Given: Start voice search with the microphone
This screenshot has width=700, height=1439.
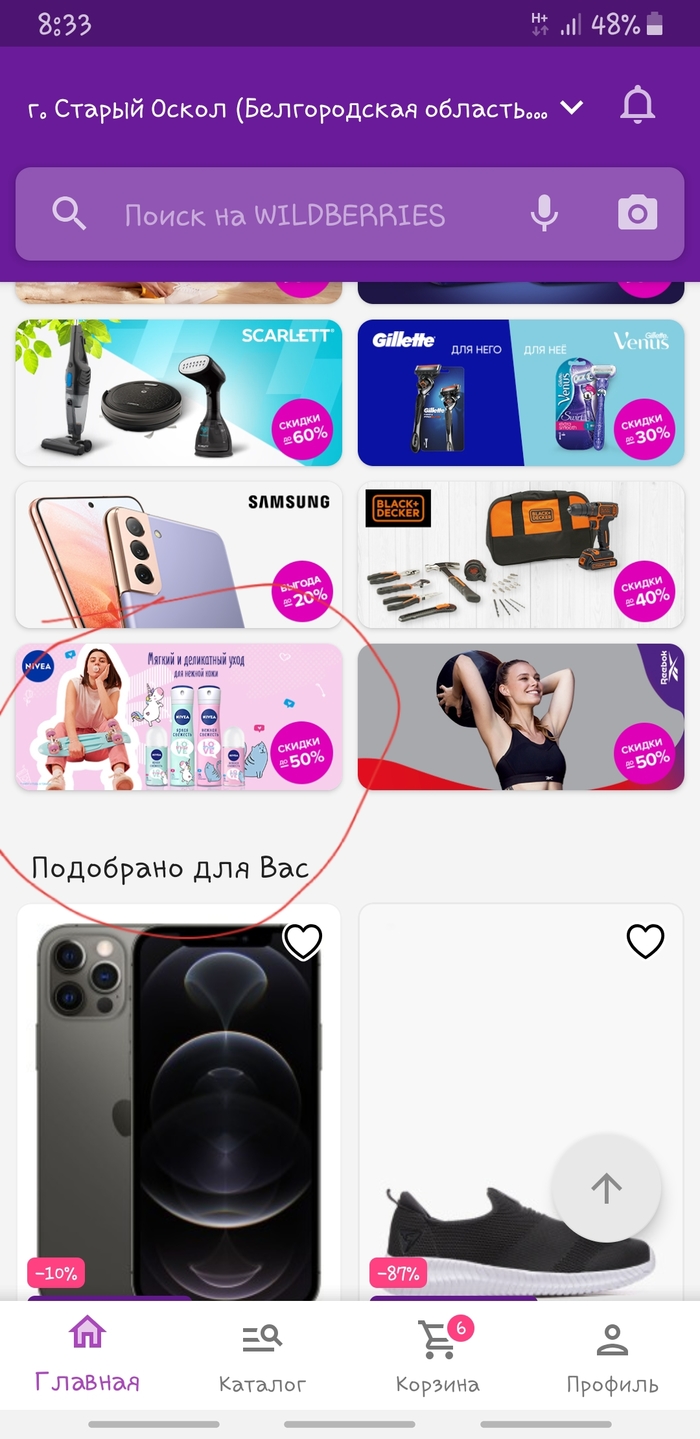Looking at the screenshot, I should [x=544, y=213].
